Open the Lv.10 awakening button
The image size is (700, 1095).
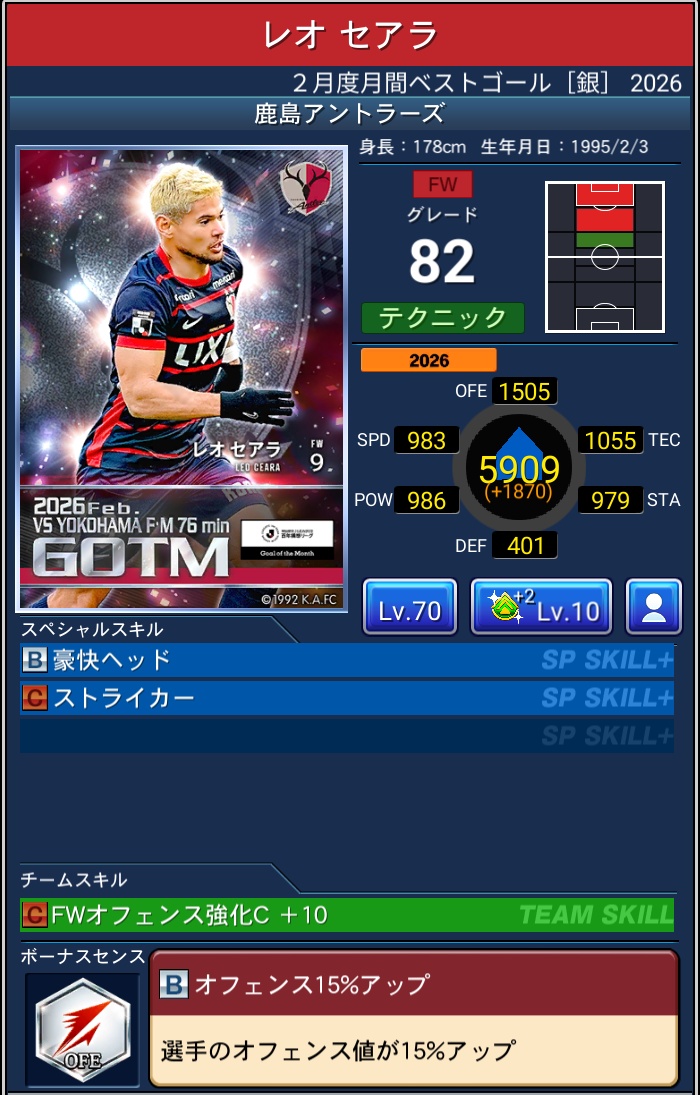point(541,607)
